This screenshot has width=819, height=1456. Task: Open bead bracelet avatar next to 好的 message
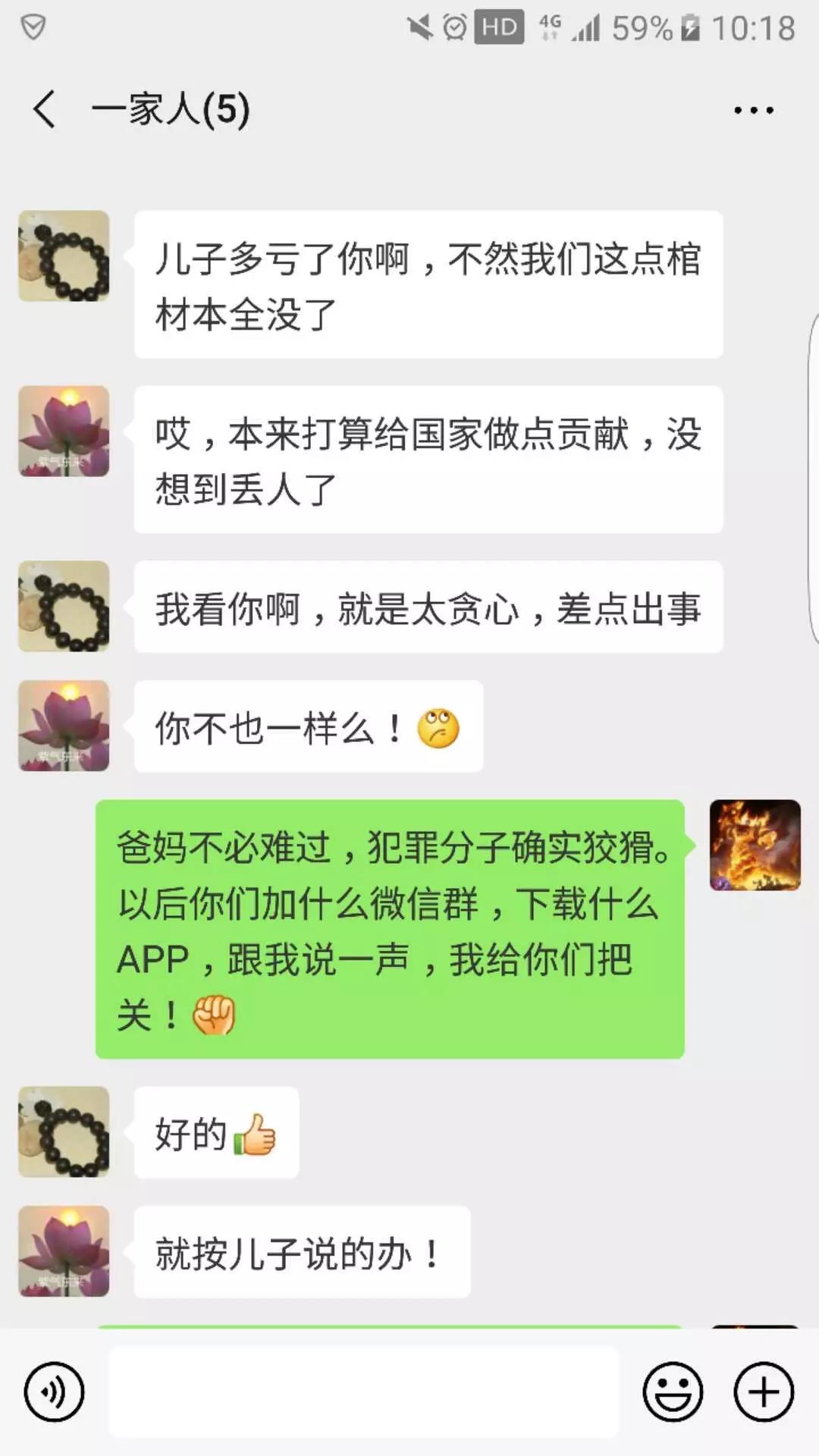(x=64, y=1132)
